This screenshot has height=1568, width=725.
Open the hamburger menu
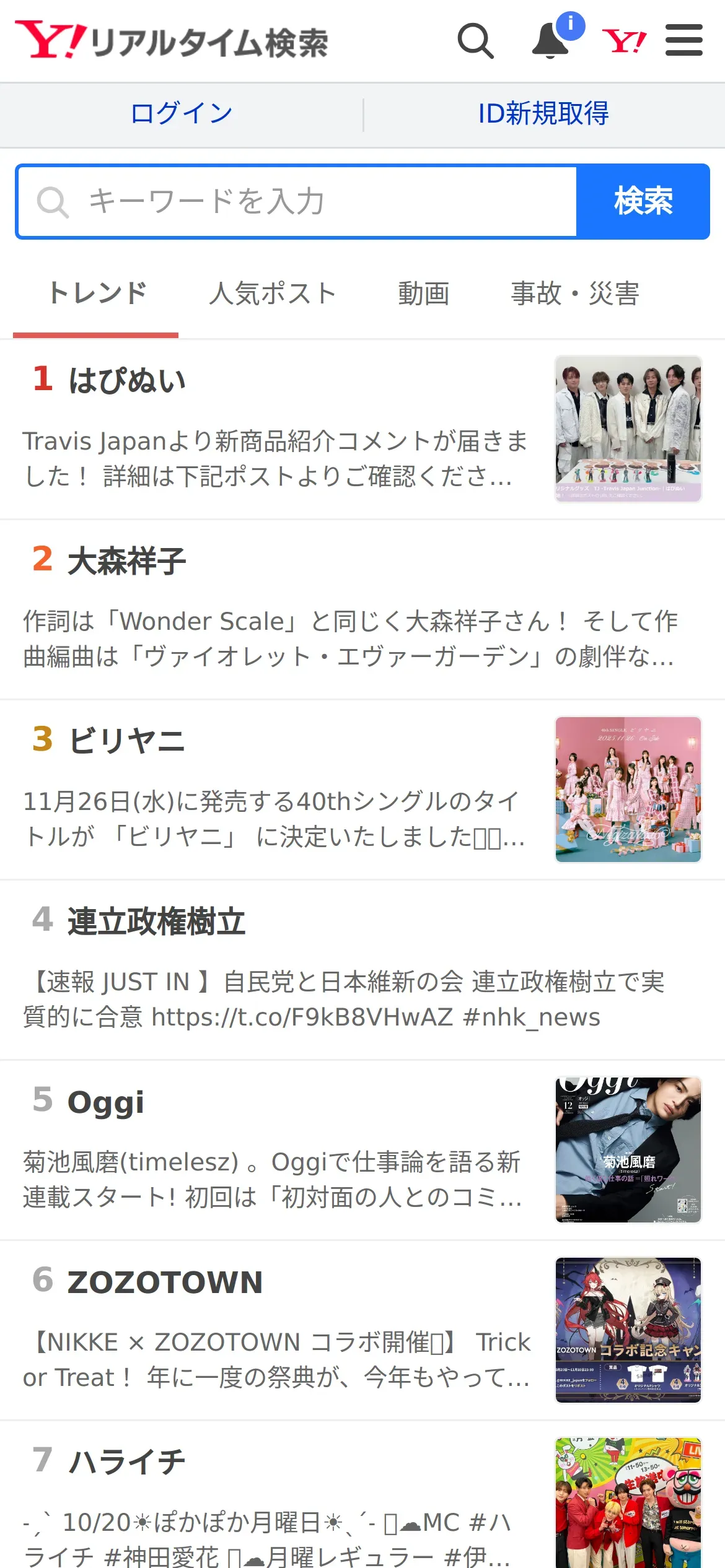(x=684, y=41)
